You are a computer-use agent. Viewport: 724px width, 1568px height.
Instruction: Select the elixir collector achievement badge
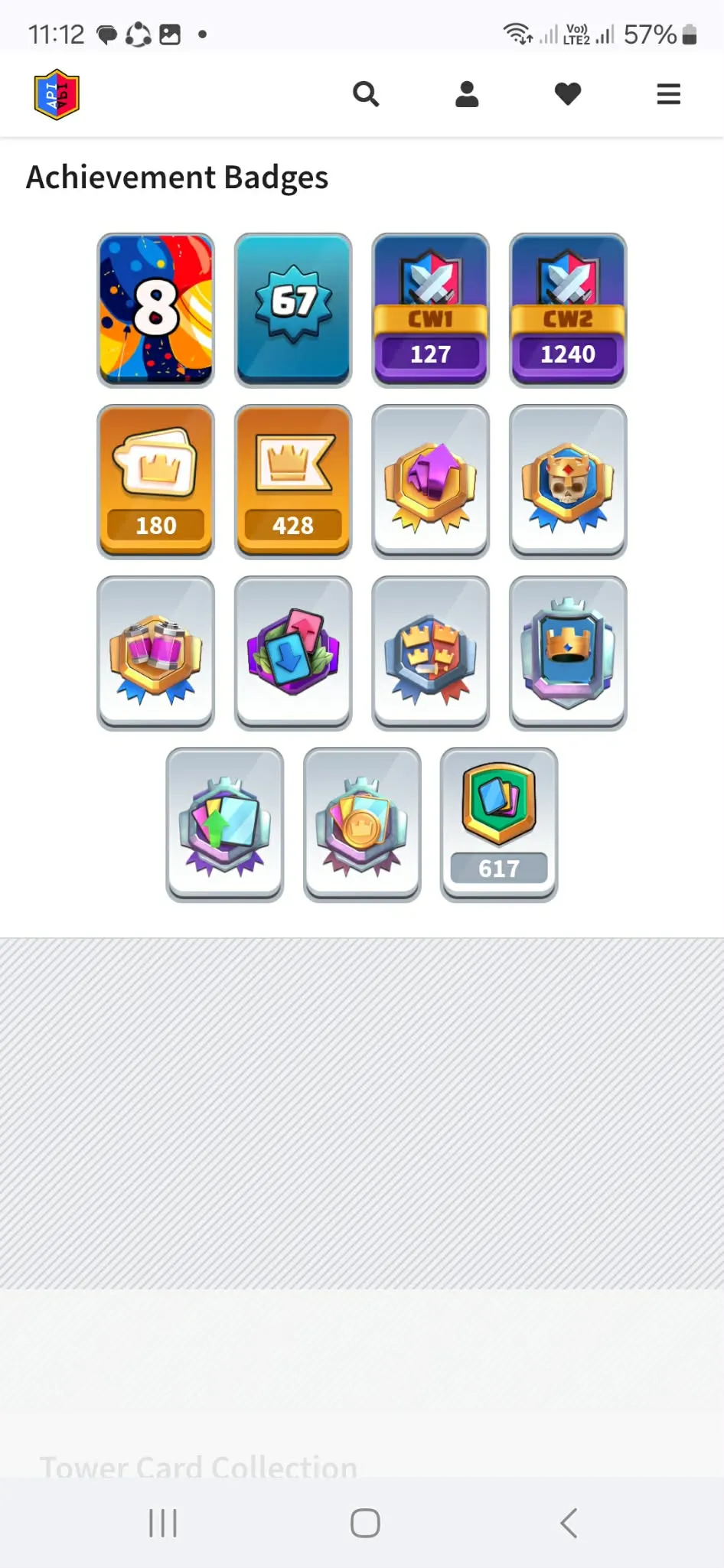point(155,653)
